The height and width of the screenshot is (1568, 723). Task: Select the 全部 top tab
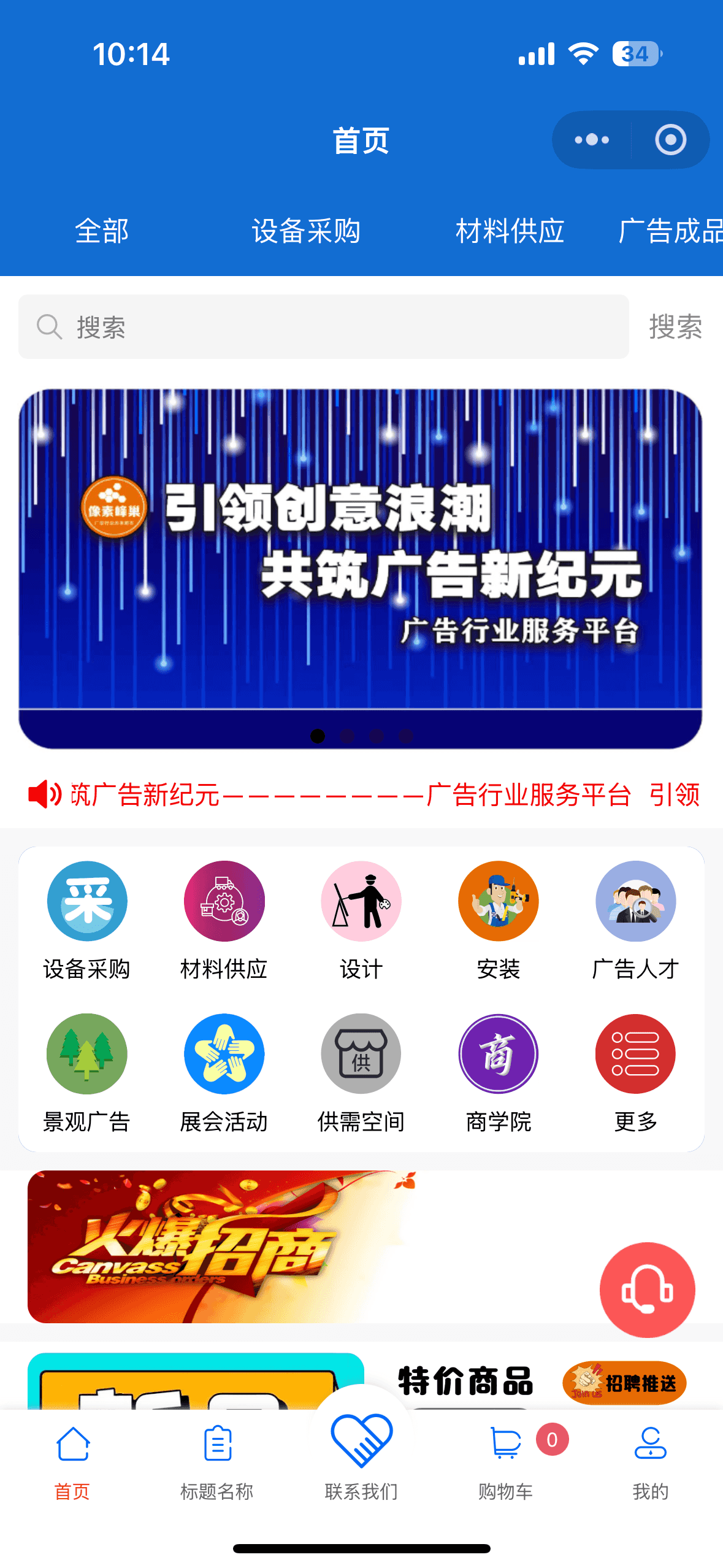pos(102,231)
